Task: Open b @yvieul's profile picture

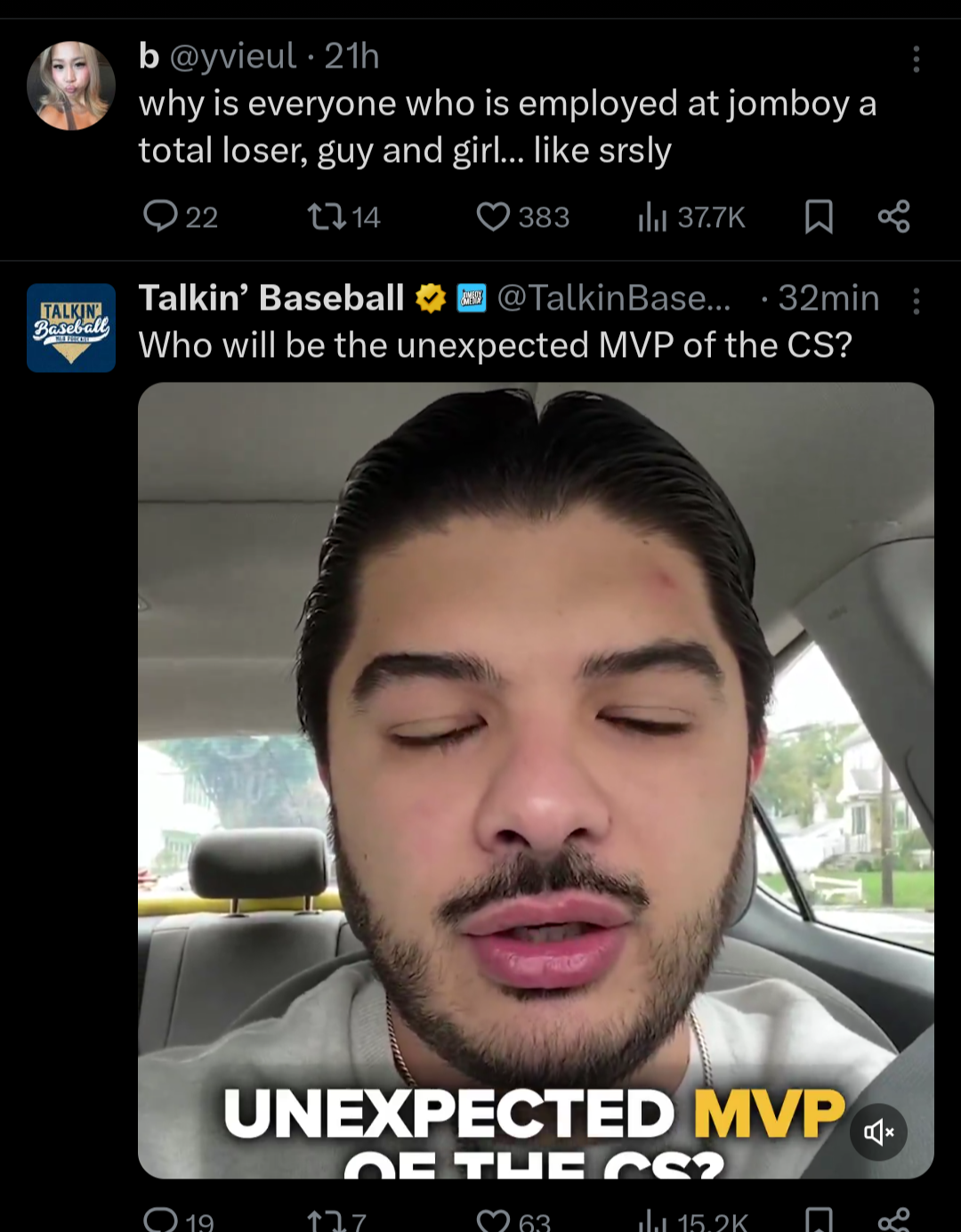Action: [x=71, y=85]
